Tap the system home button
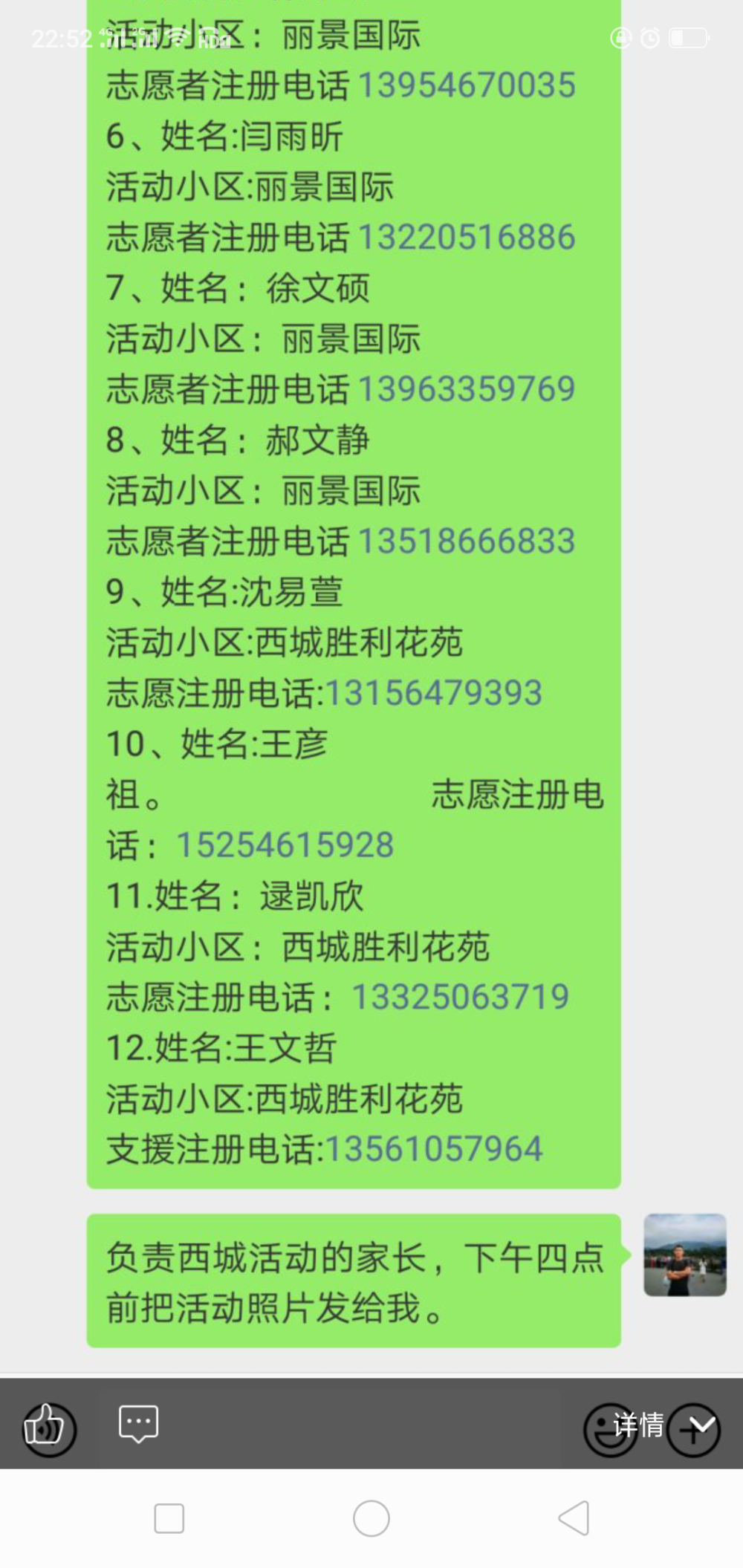 [371, 1518]
